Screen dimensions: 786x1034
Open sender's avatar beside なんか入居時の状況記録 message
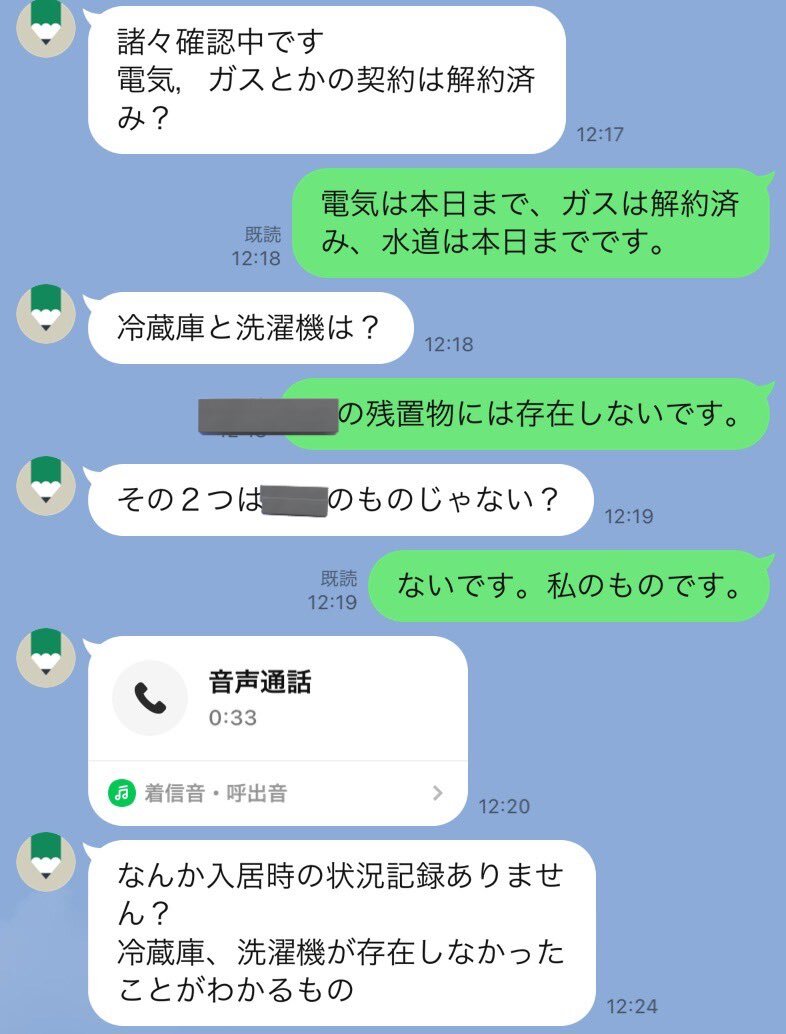(x=47, y=859)
